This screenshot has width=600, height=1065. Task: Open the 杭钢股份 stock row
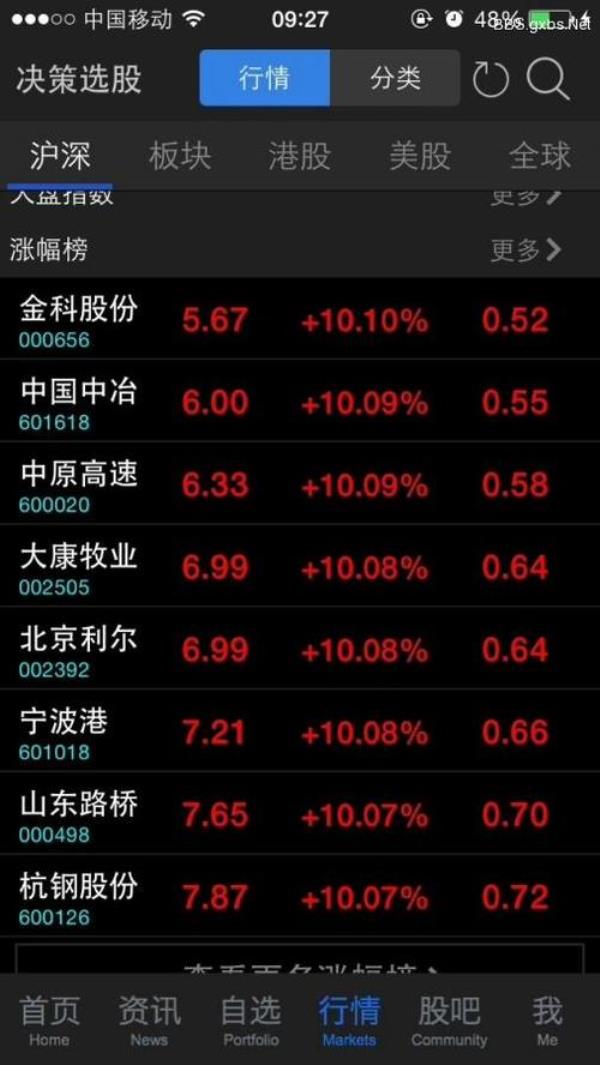[x=300, y=897]
